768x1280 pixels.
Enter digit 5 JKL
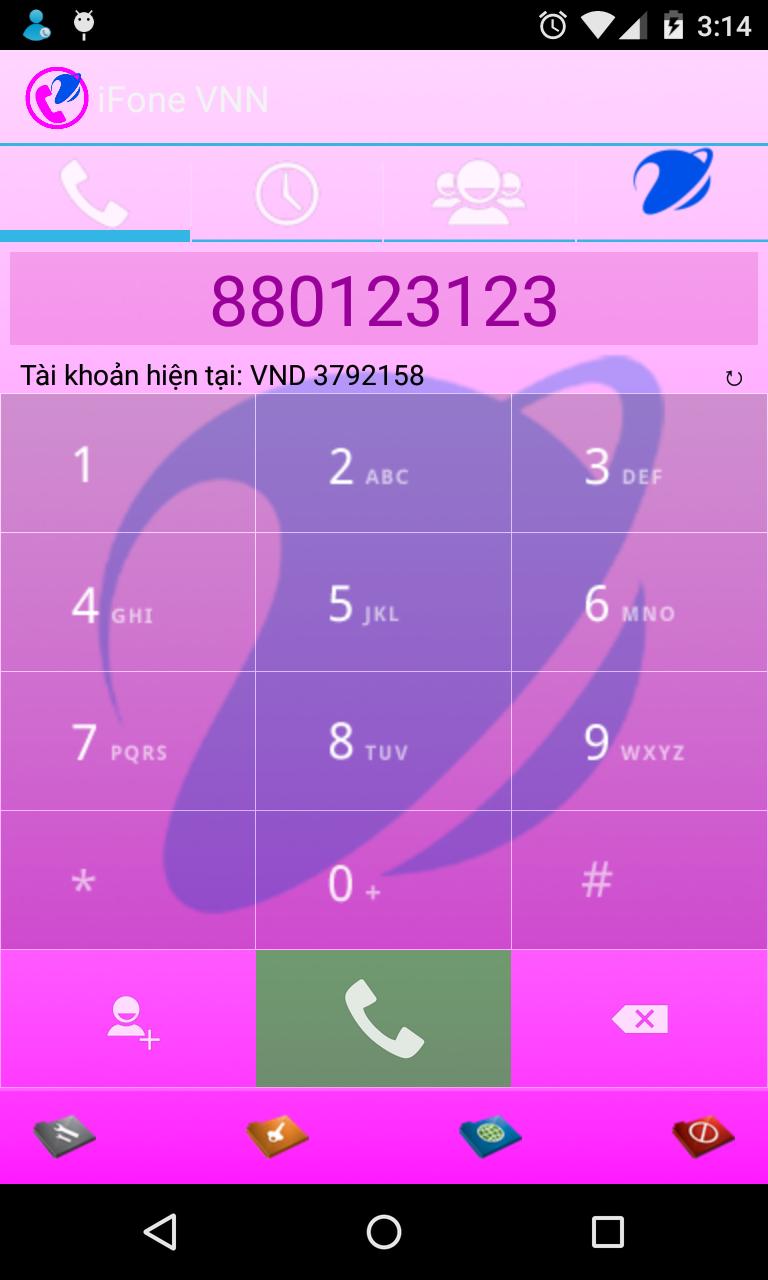pyautogui.click(x=383, y=603)
